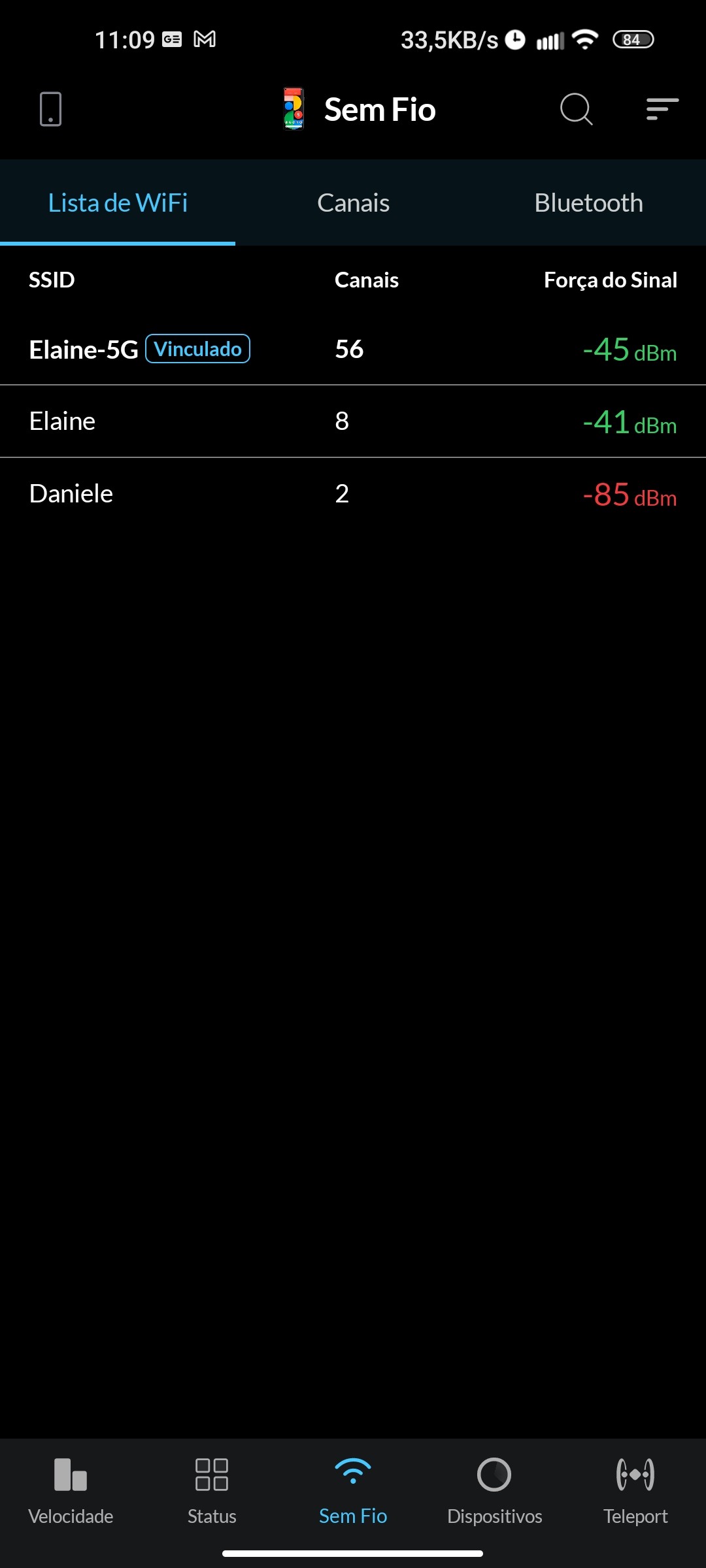Open the search icon in the top bar
This screenshot has width=706, height=1568.
(x=576, y=109)
